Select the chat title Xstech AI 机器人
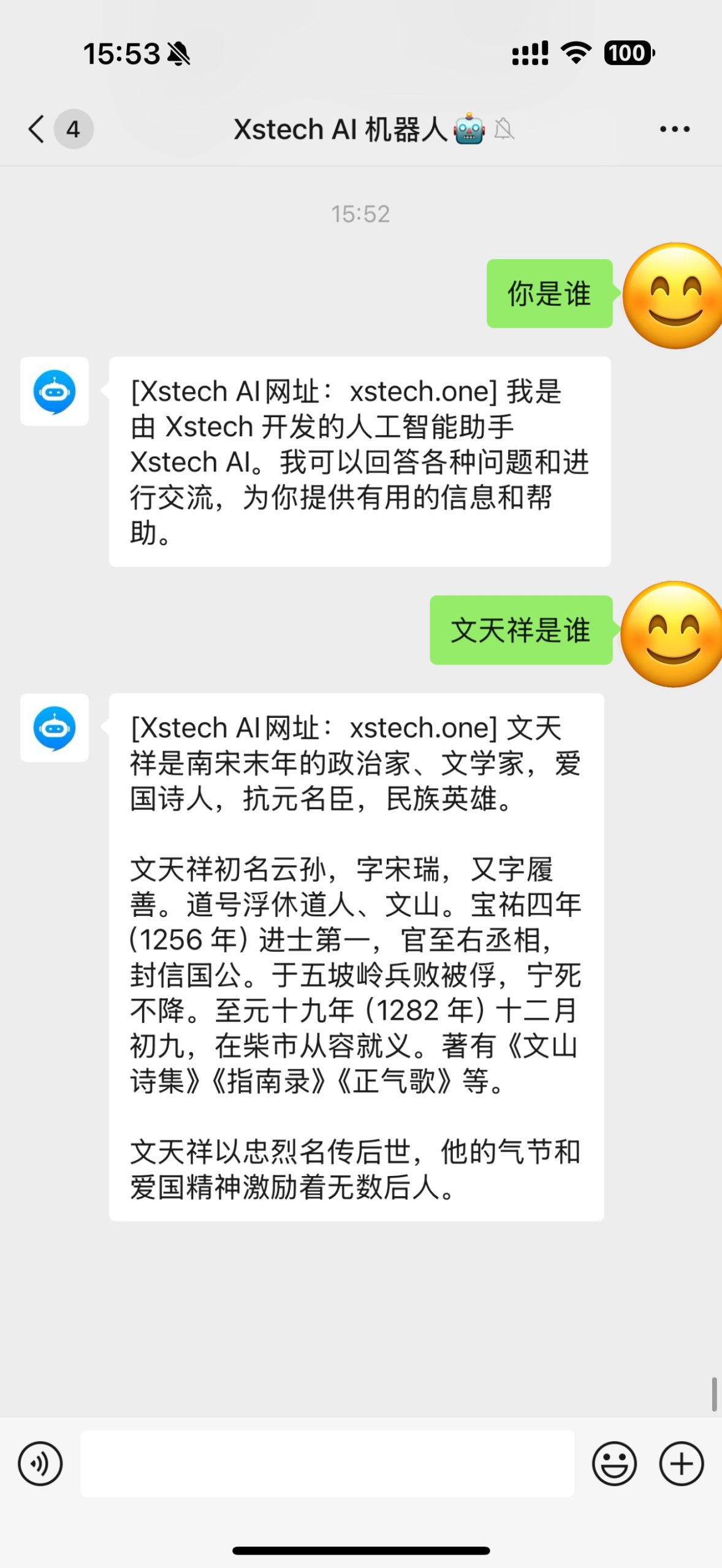This screenshot has height=1568, width=722. (341, 129)
